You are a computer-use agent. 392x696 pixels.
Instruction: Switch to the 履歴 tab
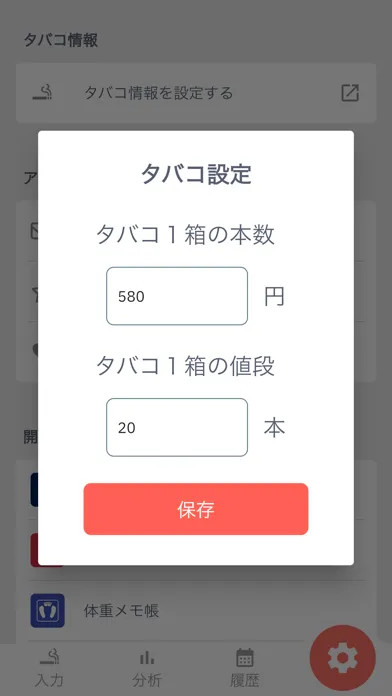tap(245, 668)
